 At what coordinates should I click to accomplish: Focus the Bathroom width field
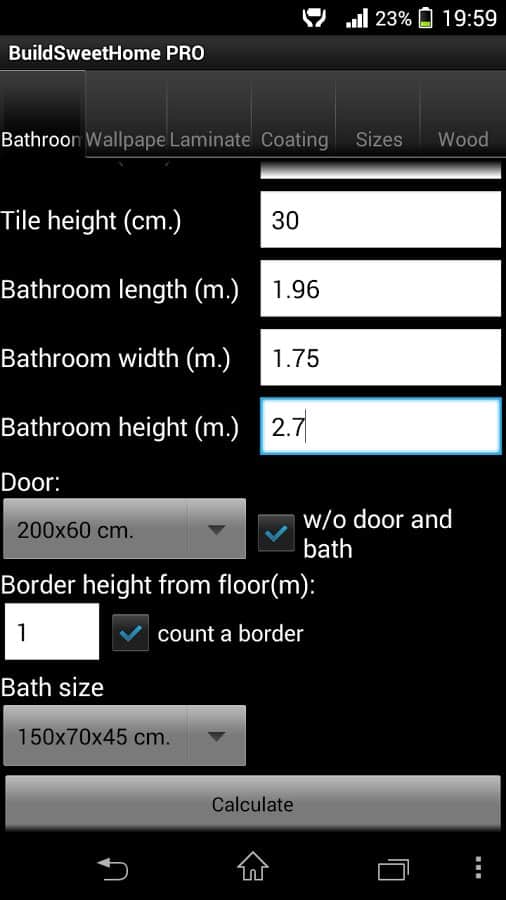(380, 358)
